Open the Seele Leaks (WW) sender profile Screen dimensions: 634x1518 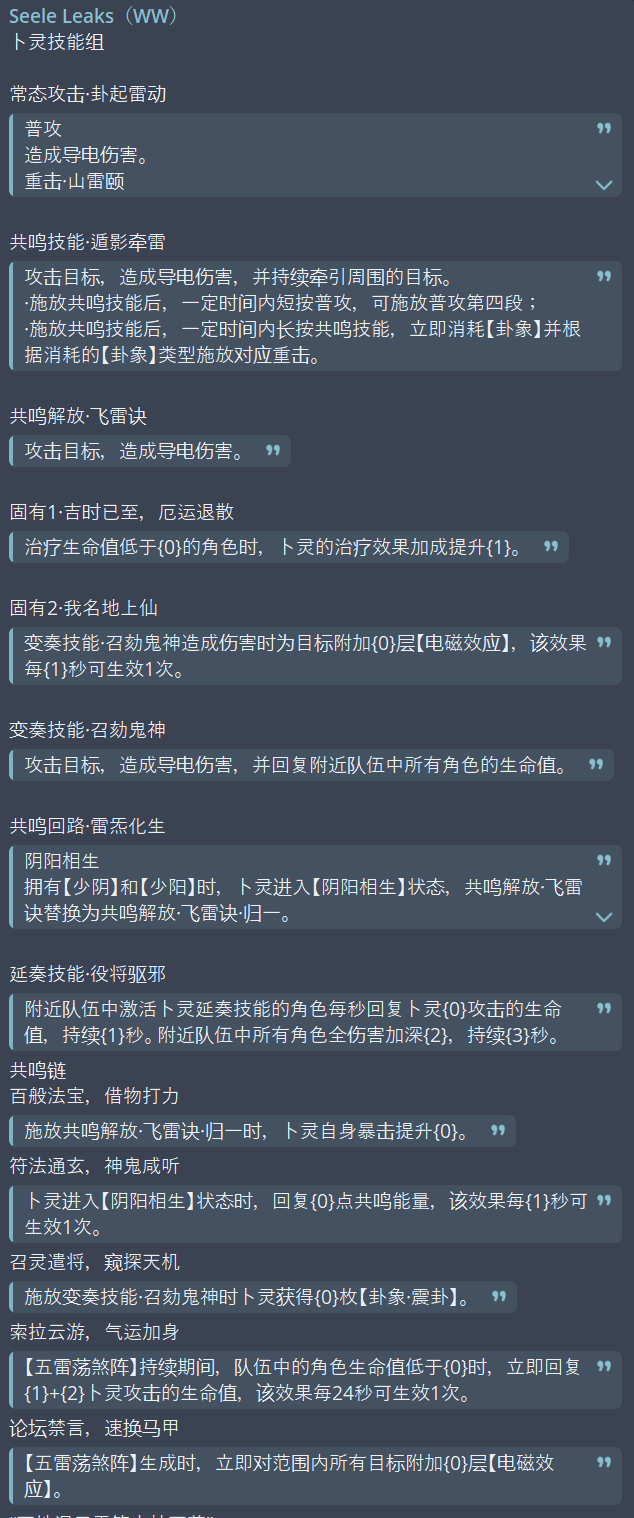pos(95,17)
